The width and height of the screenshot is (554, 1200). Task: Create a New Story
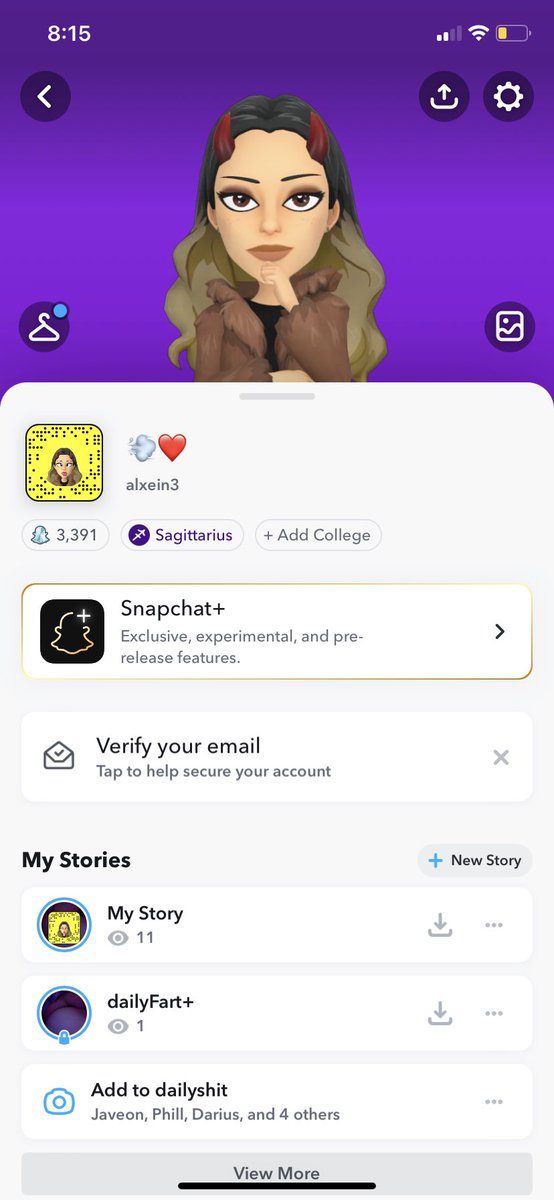pos(475,860)
